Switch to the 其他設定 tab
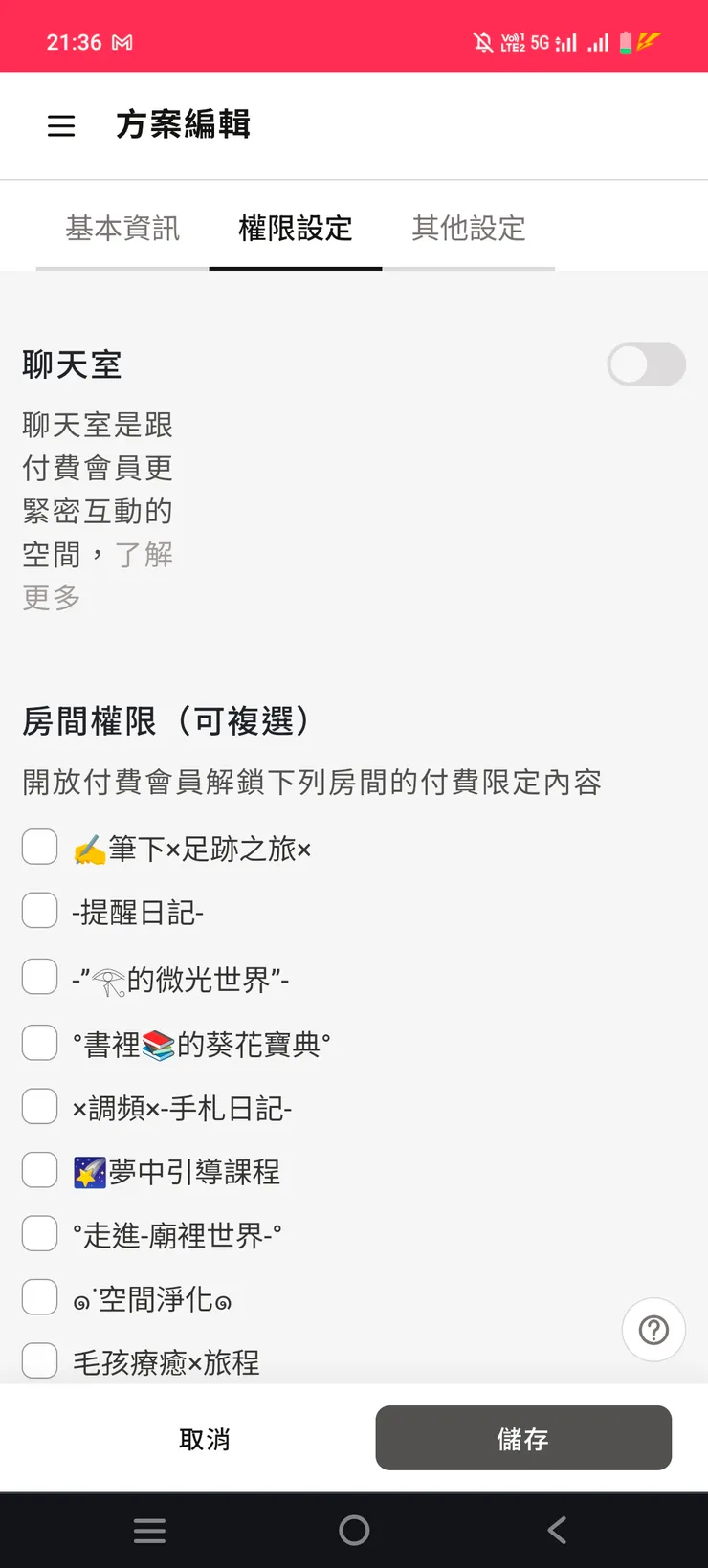708x1568 pixels. pyautogui.click(x=468, y=229)
